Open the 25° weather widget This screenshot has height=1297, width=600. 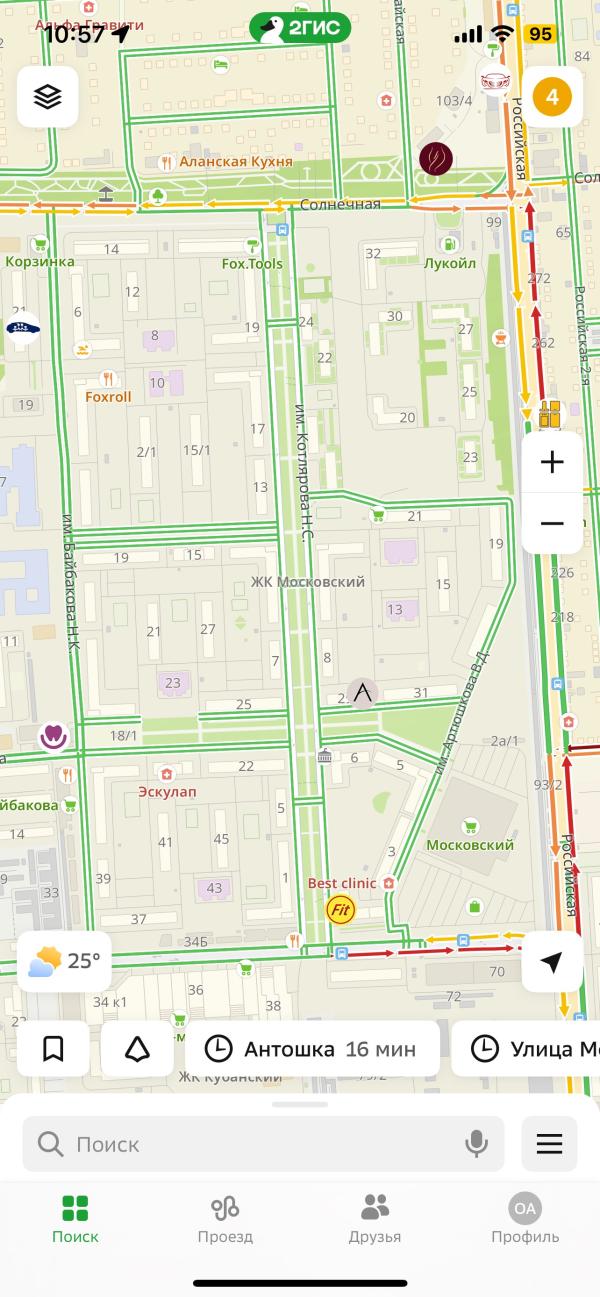click(64, 962)
